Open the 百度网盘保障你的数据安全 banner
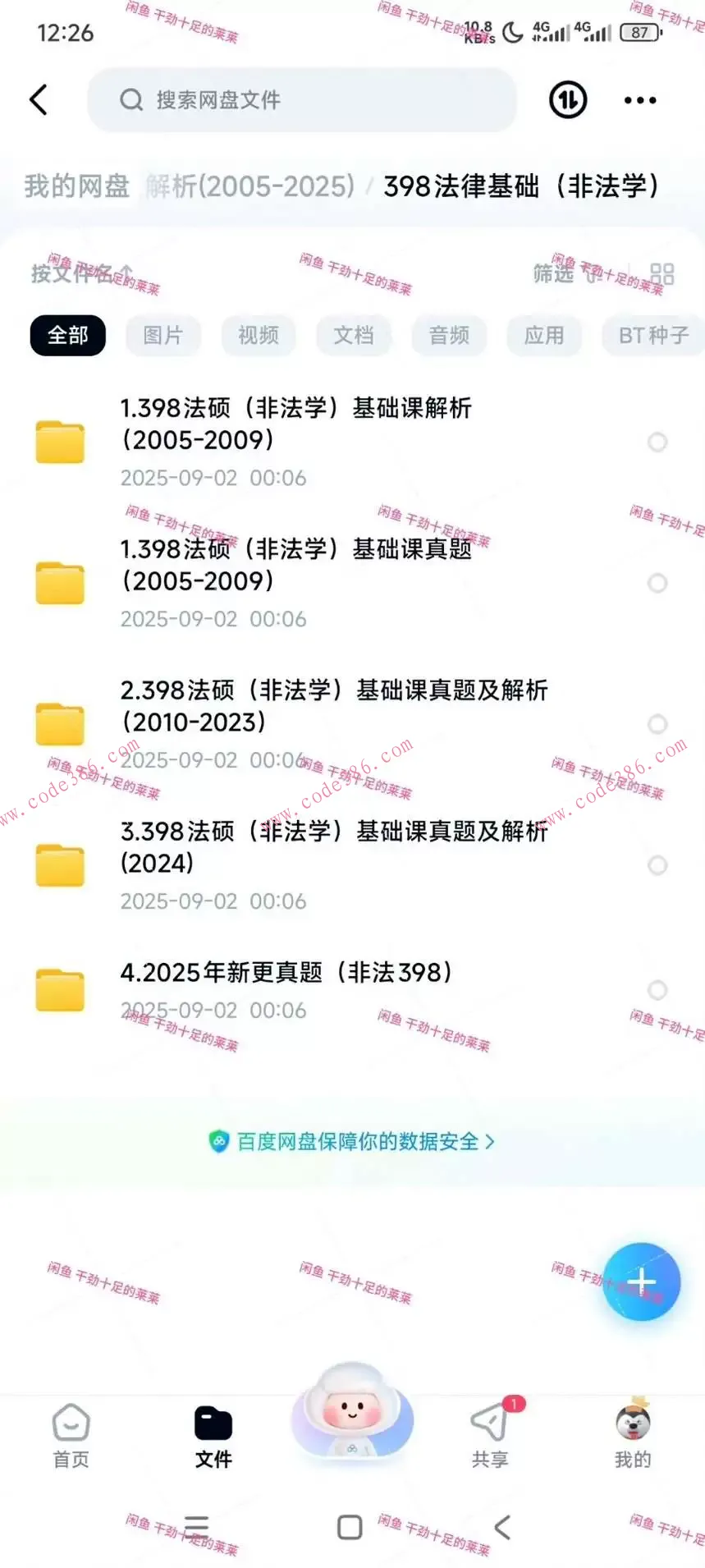Image resolution: width=705 pixels, height=1568 pixels. coord(352,1142)
